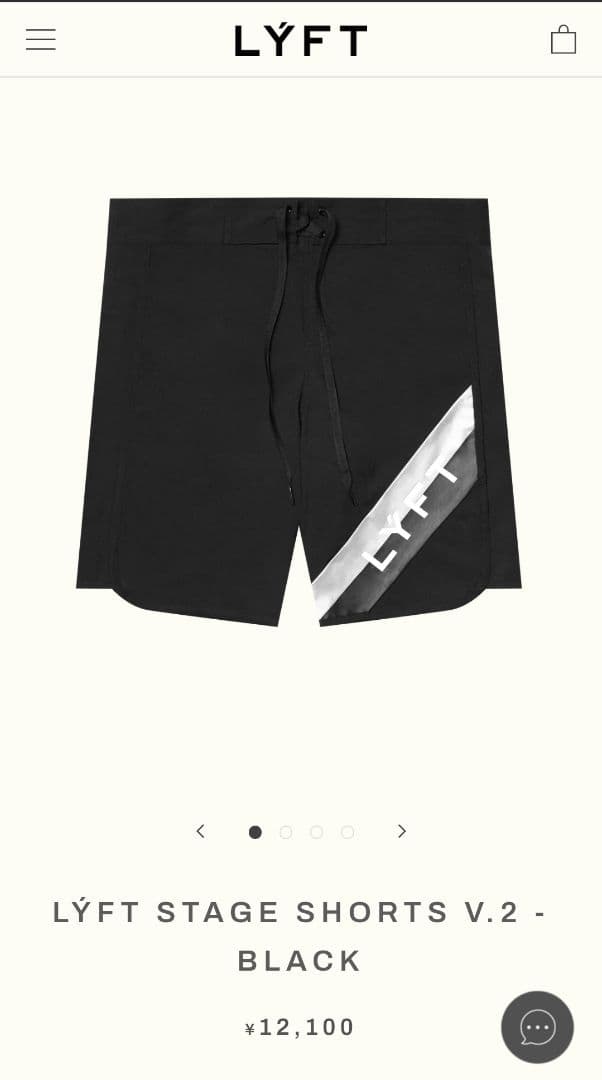Jump to the second product image dot

click(286, 832)
